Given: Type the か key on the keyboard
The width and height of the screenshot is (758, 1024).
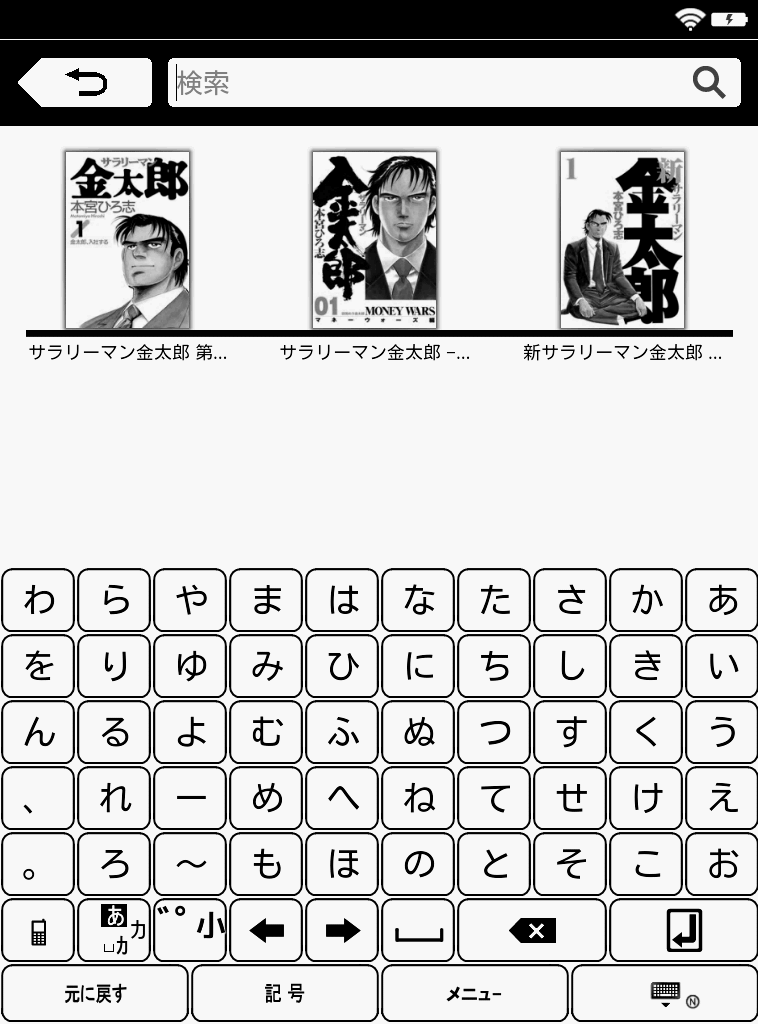Looking at the screenshot, I should coord(646,601).
